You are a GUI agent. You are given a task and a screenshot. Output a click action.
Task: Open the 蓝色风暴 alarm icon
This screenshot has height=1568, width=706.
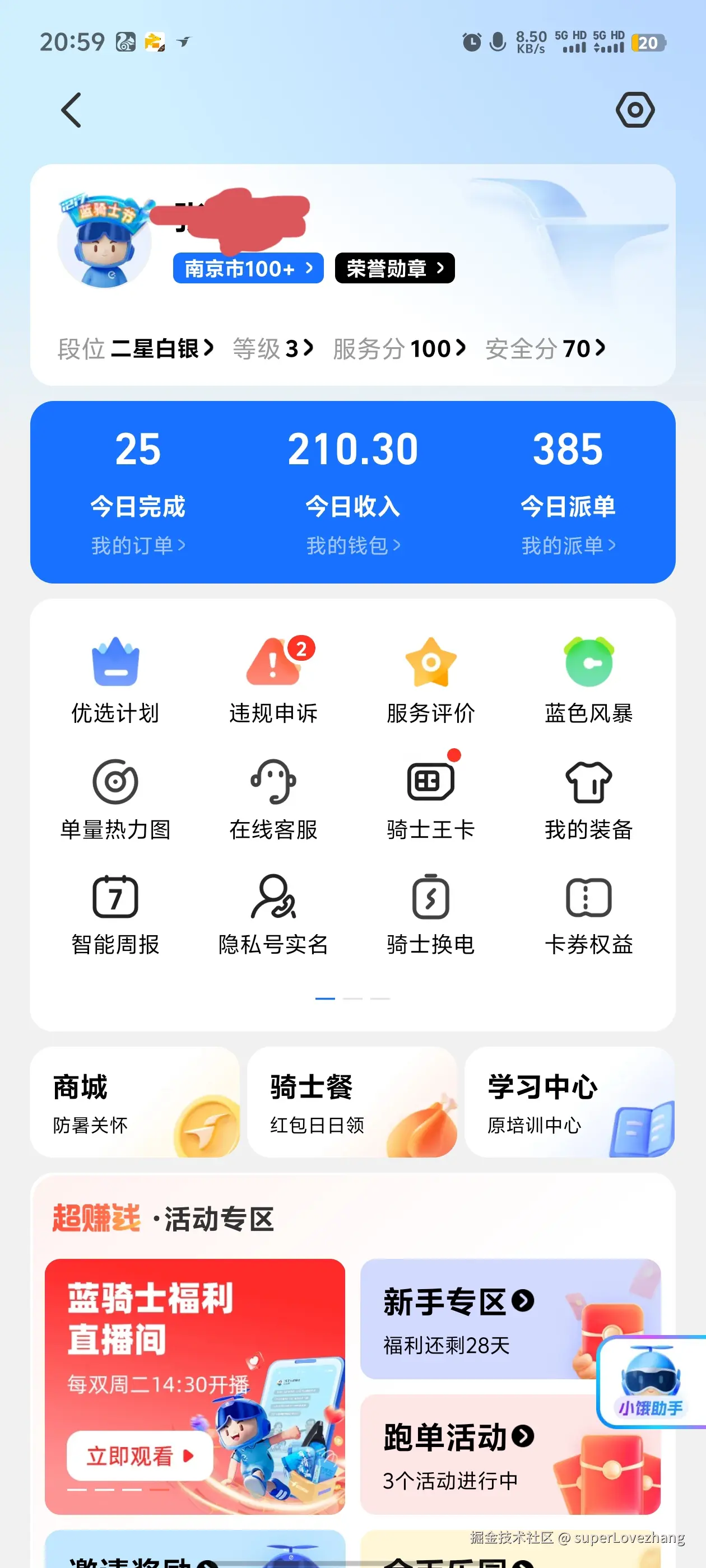tap(588, 664)
